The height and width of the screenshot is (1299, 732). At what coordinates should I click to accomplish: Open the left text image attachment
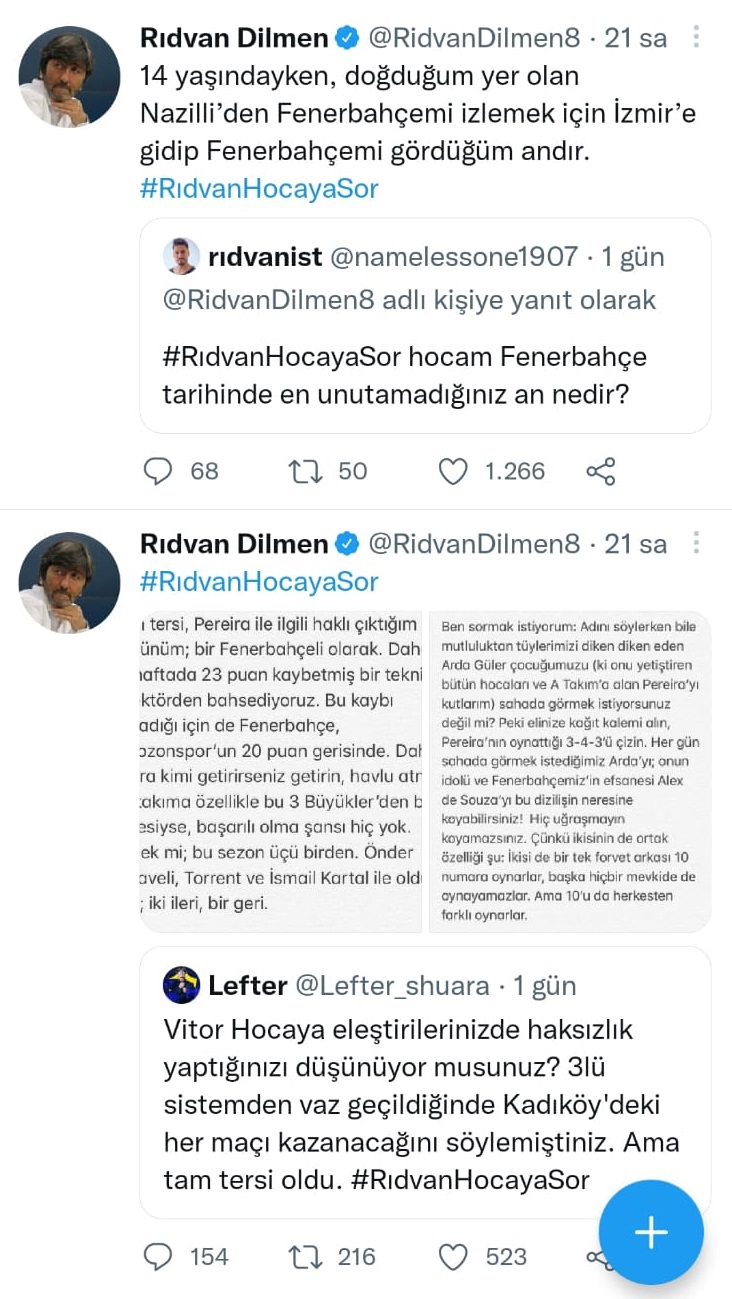coord(282,772)
